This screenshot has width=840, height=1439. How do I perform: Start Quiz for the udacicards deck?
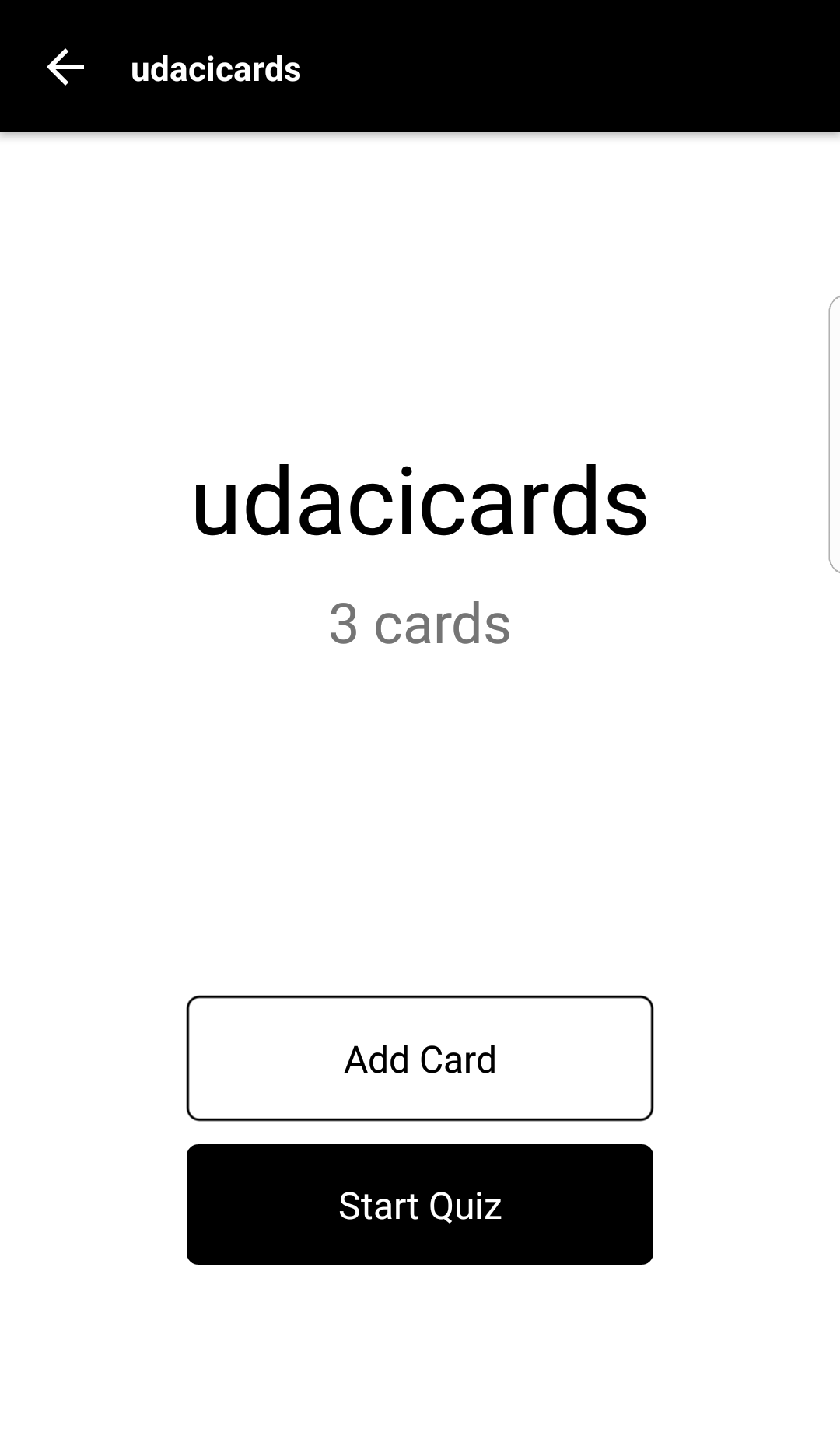[420, 1204]
